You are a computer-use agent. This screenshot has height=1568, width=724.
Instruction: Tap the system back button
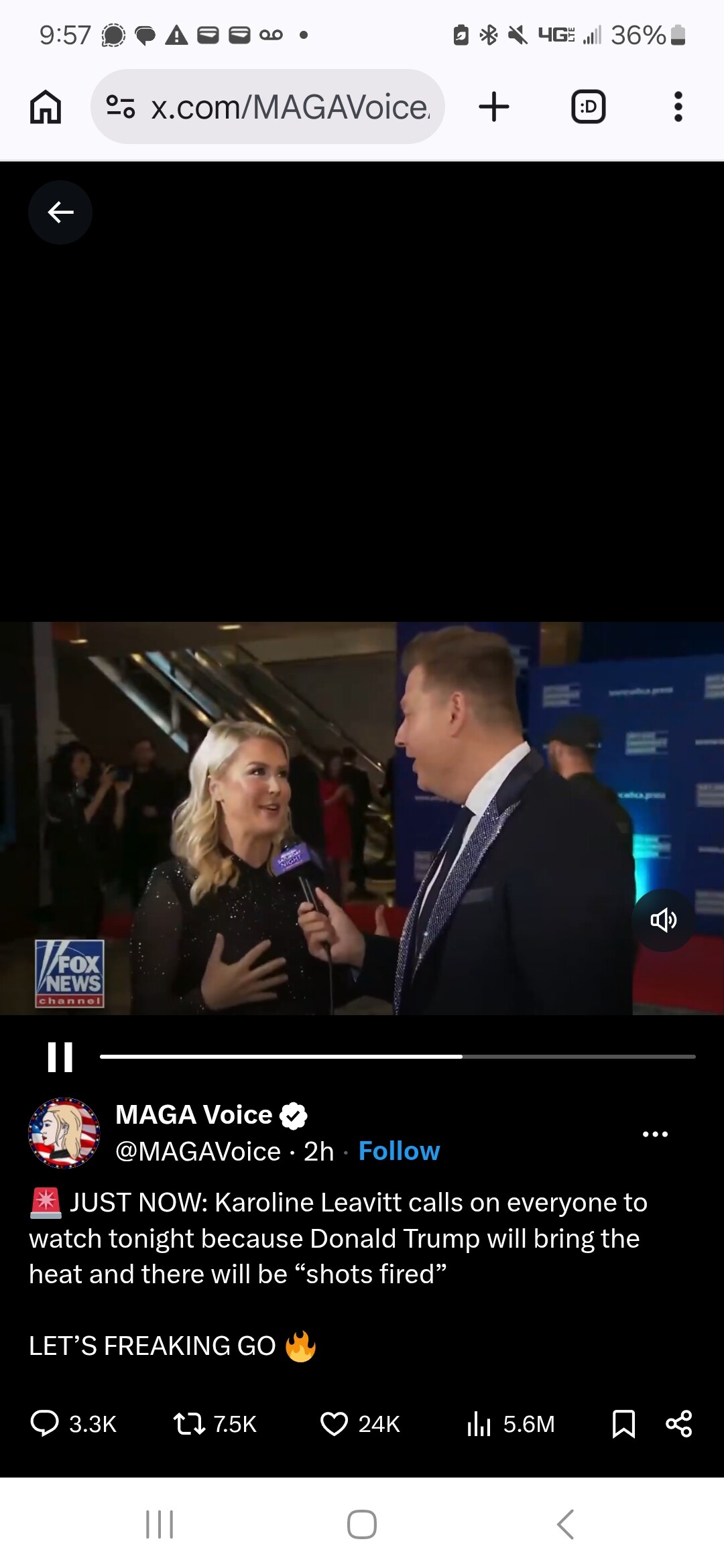pos(565,1524)
